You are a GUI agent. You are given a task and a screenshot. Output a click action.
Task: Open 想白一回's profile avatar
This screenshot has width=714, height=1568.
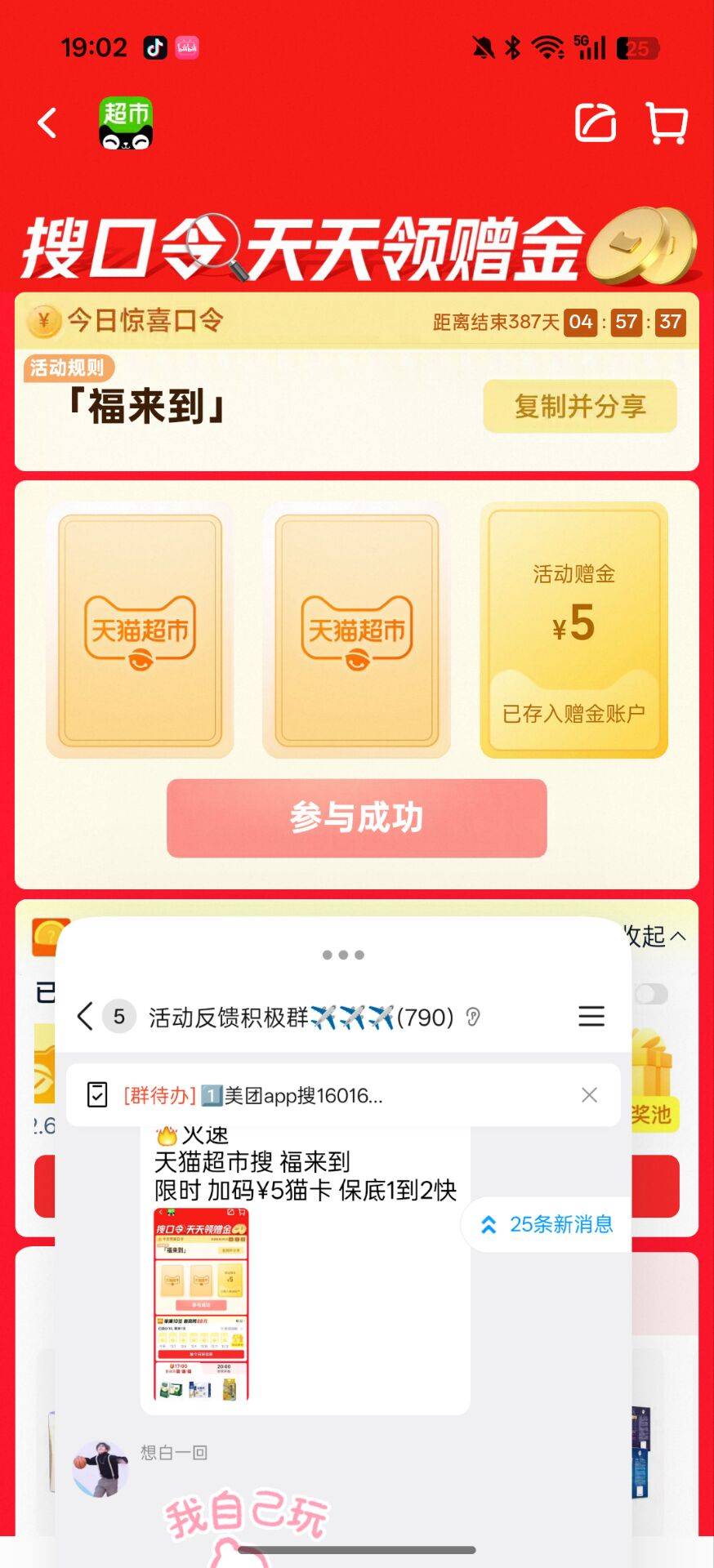pos(101,1468)
